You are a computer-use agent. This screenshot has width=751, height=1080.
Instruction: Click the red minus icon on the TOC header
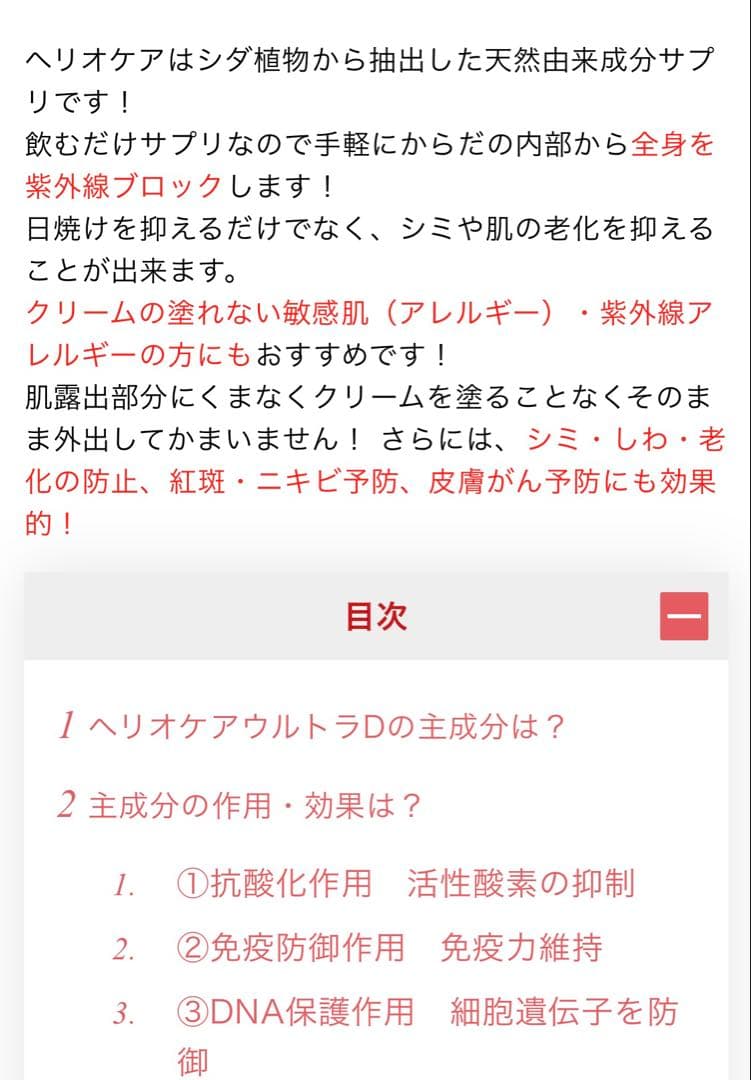coord(682,618)
